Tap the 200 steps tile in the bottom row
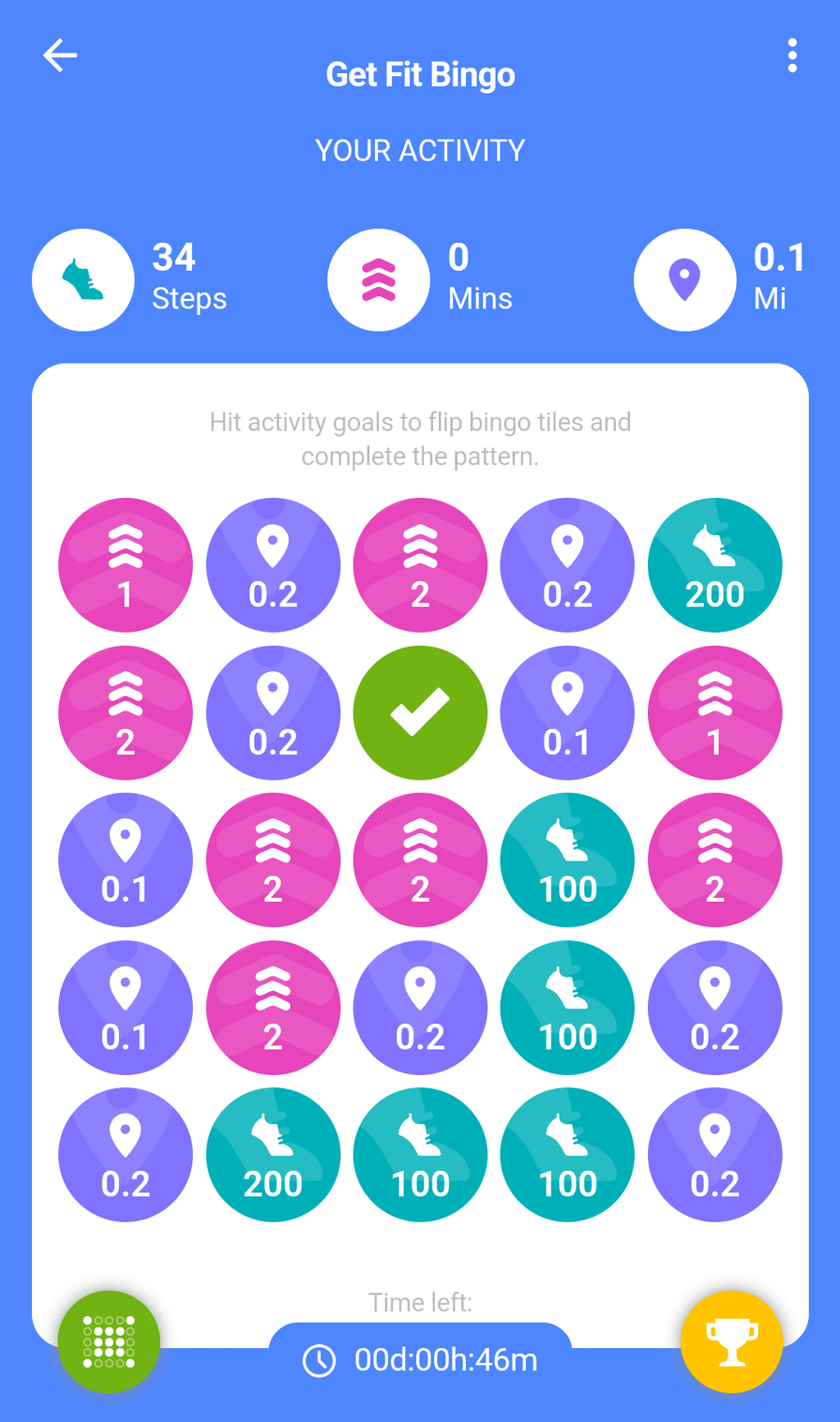This screenshot has width=840, height=1422. [x=272, y=1155]
